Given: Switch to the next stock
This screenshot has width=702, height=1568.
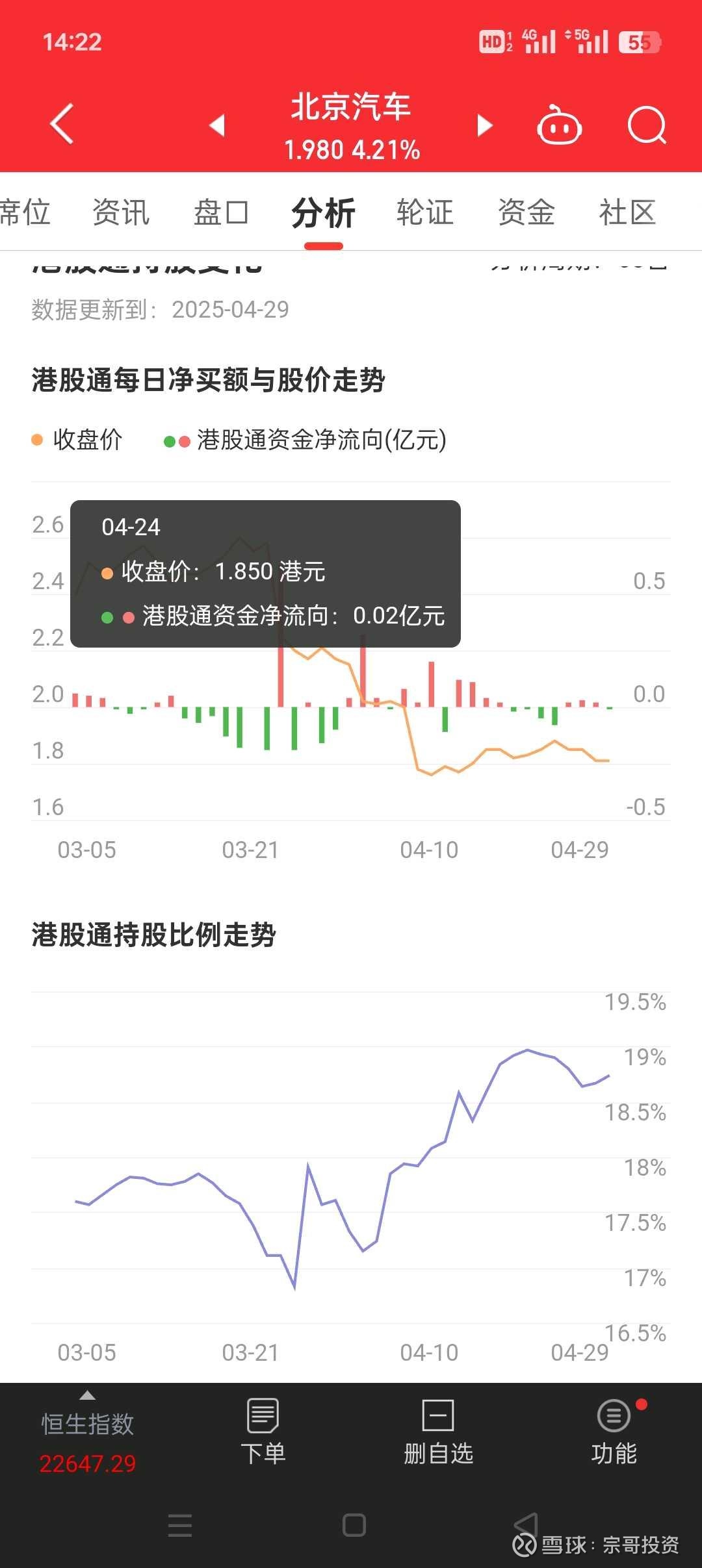Looking at the screenshot, I should pyautogui.click(x=484, y=125).
